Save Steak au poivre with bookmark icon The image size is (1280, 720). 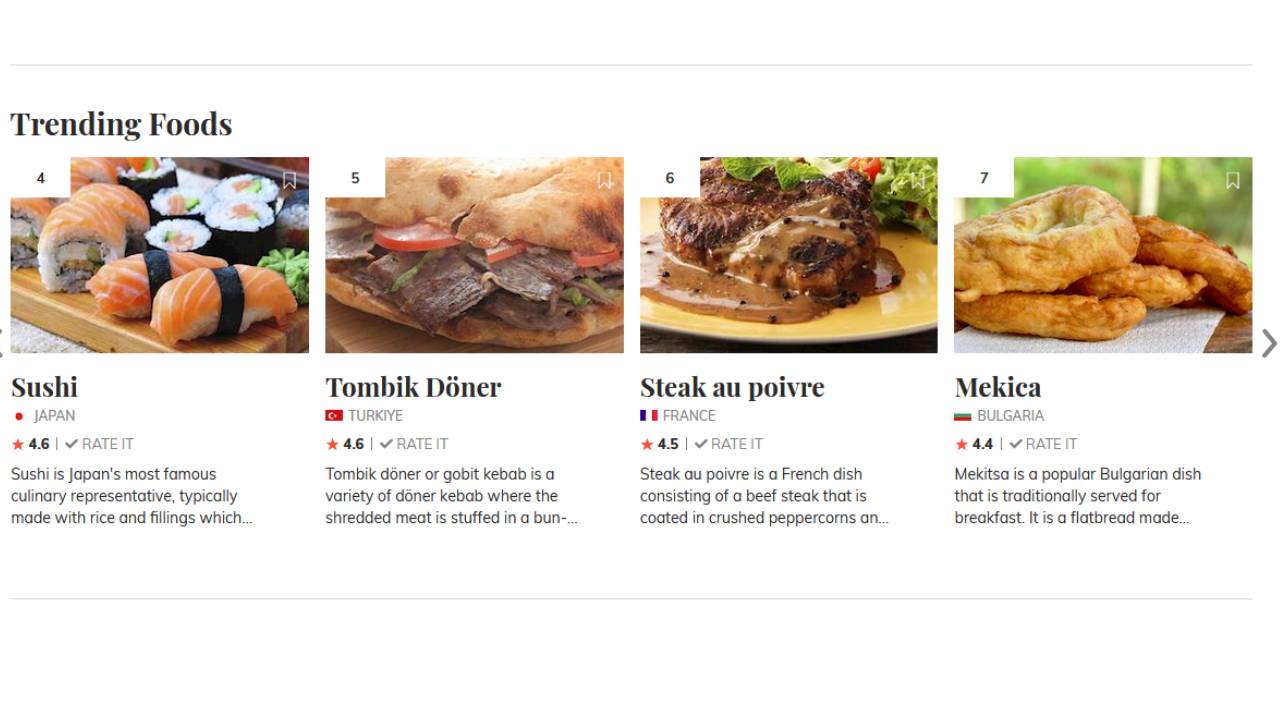(918, 180)
